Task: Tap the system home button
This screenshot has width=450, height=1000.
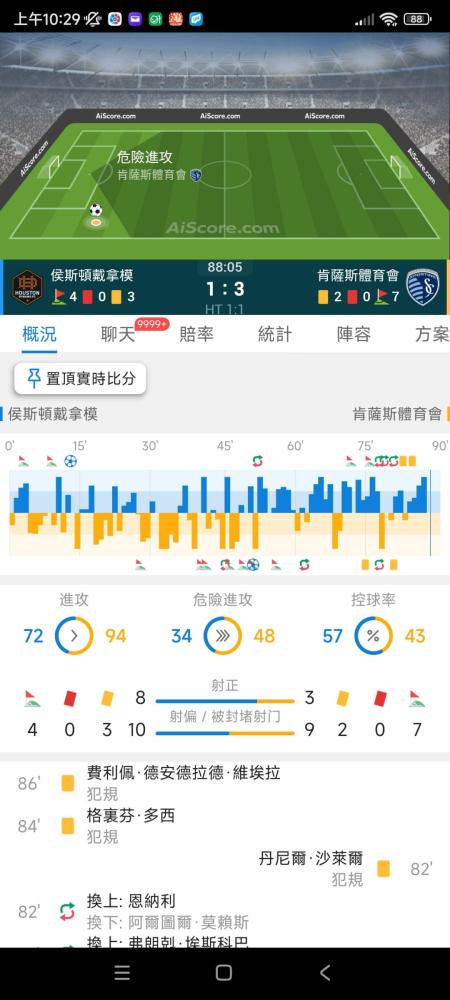Action: tap(224, 973)
